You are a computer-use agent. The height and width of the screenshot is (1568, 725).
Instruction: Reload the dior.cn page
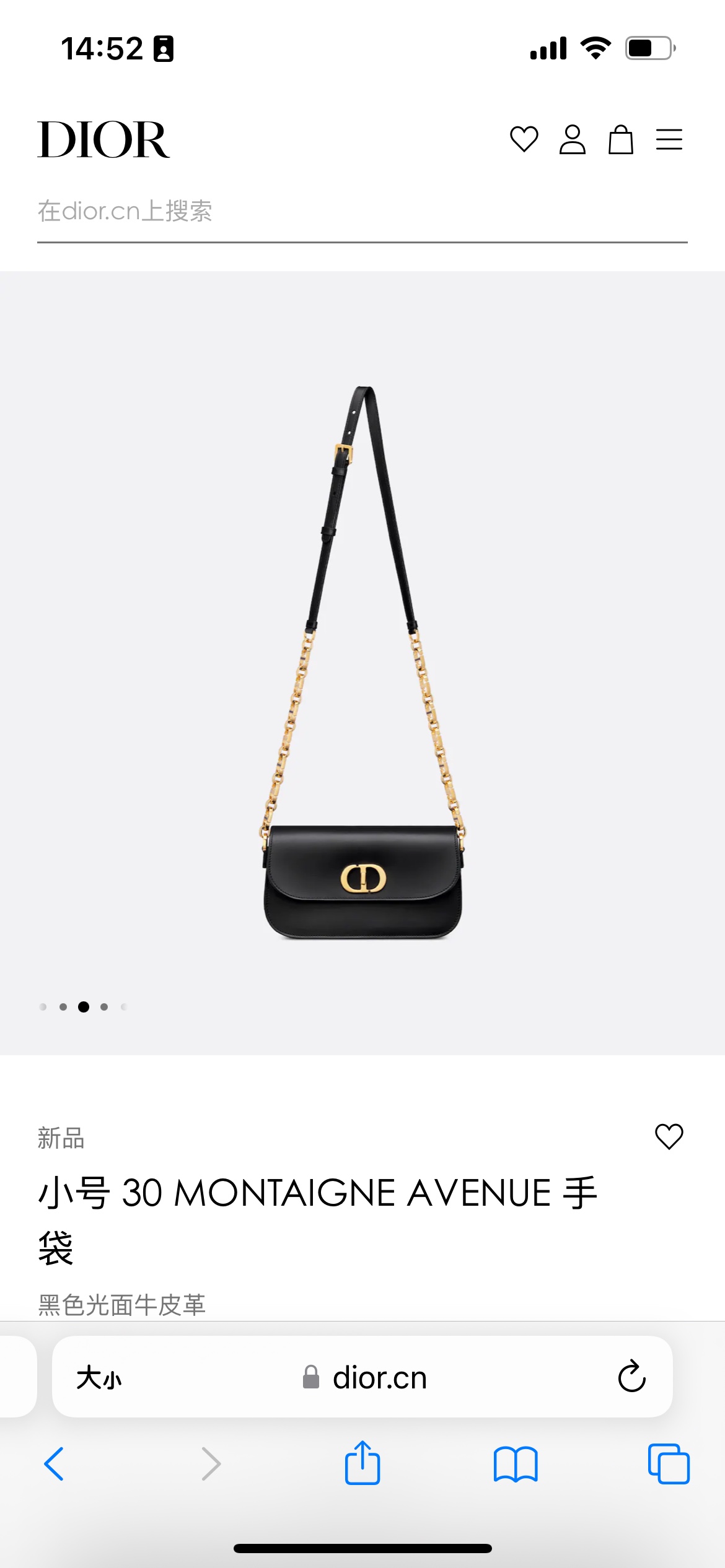click(631, 1377)
